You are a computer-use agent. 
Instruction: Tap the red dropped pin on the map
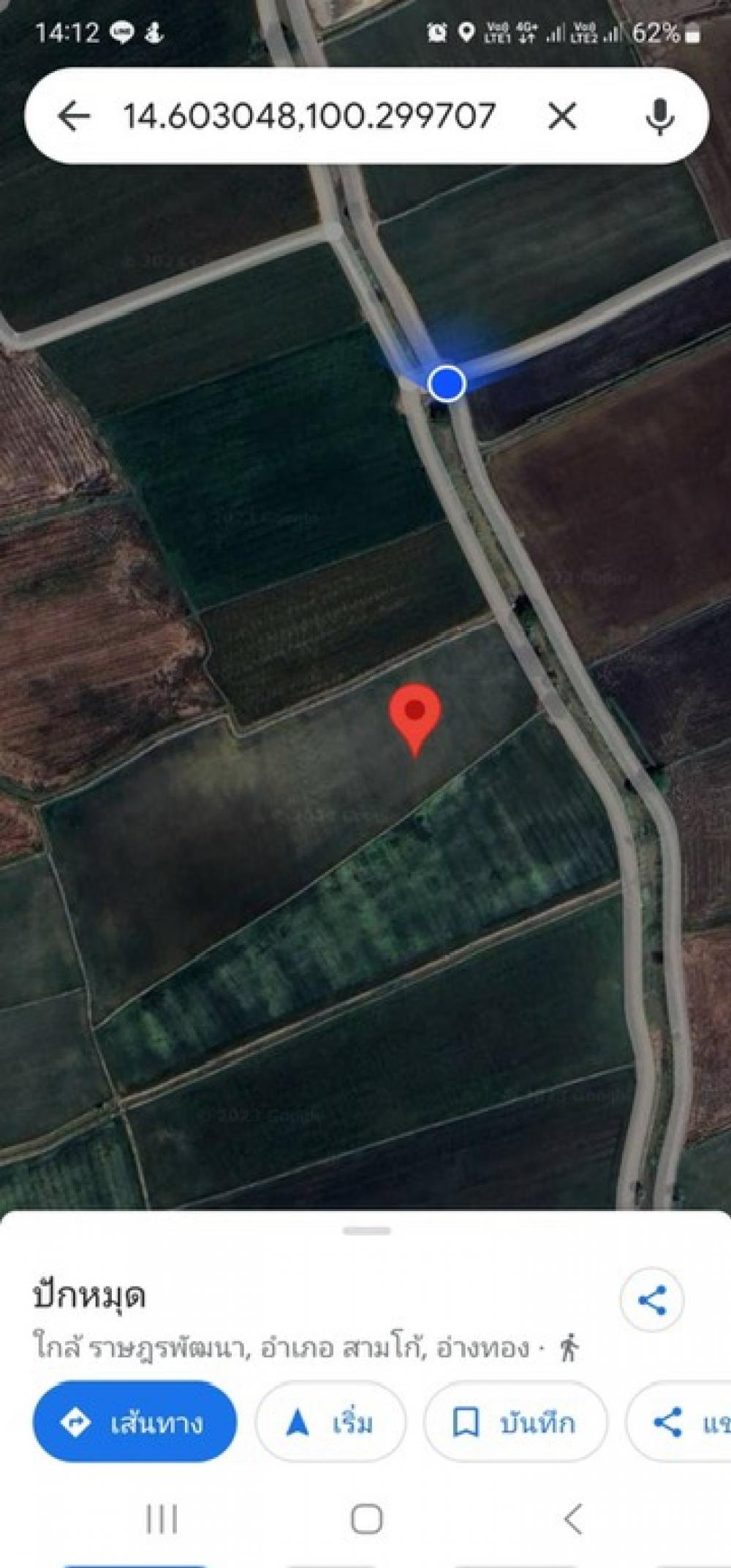415,715
